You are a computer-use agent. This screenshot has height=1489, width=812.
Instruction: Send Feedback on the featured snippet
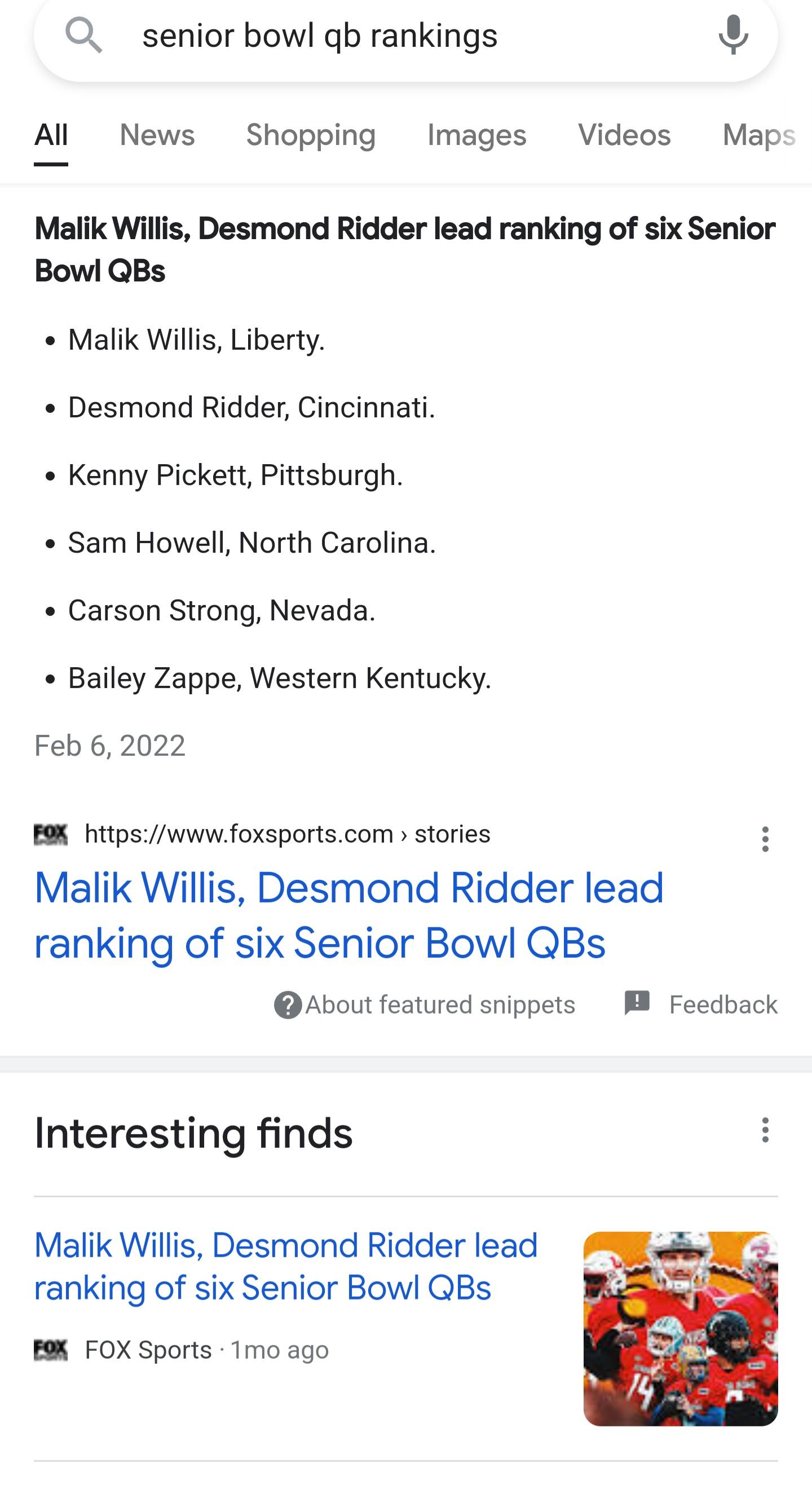point(701,1004)
